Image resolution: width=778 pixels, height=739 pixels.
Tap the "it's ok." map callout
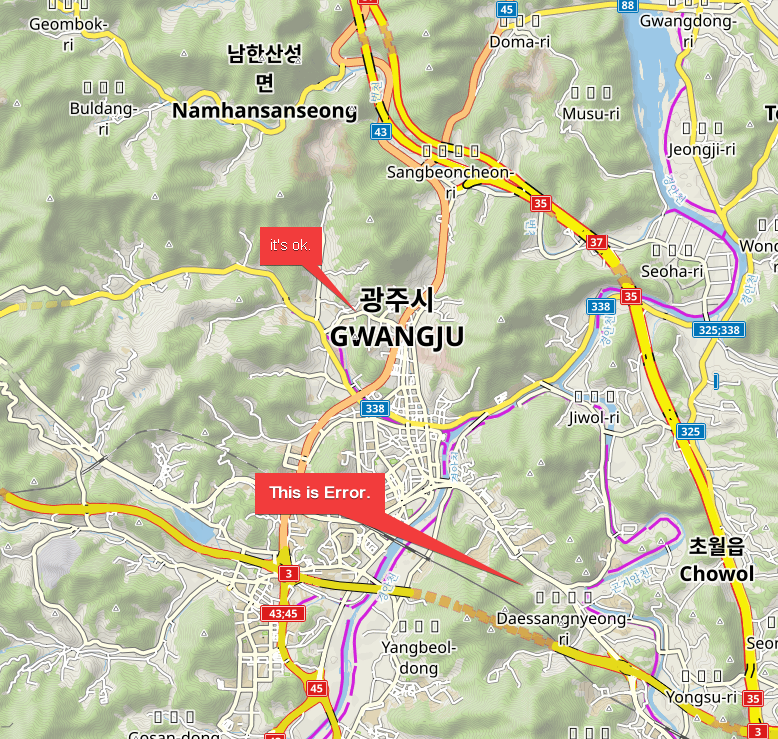(x=290, y=246)
